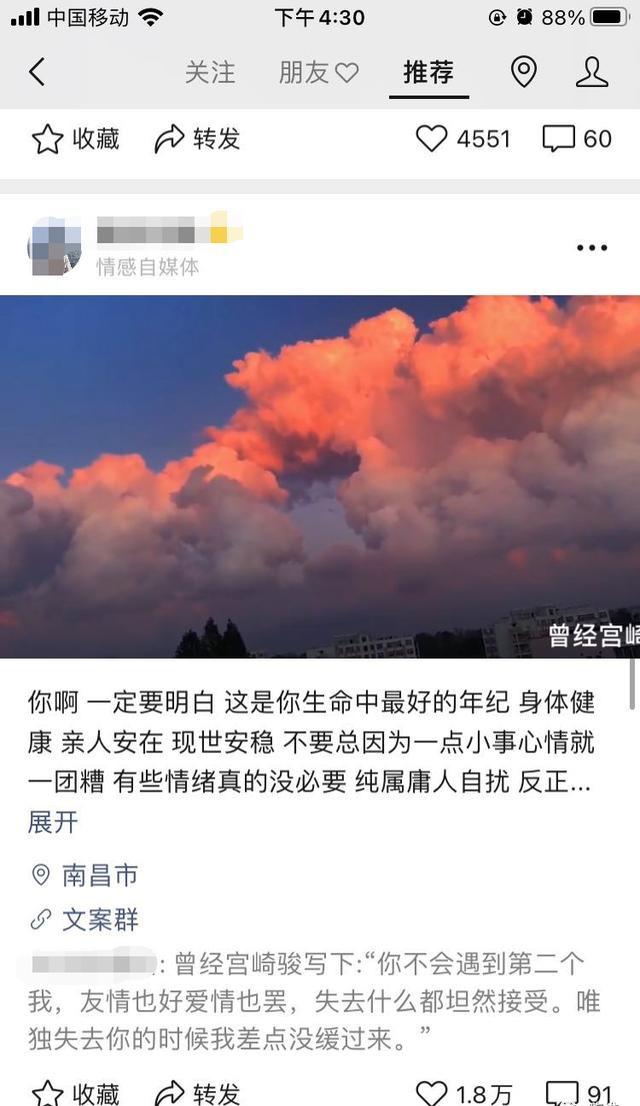This screenshot has height=1106, width=640.
Task: Expand the post text with 展开
Action: (x=52, y=823)
